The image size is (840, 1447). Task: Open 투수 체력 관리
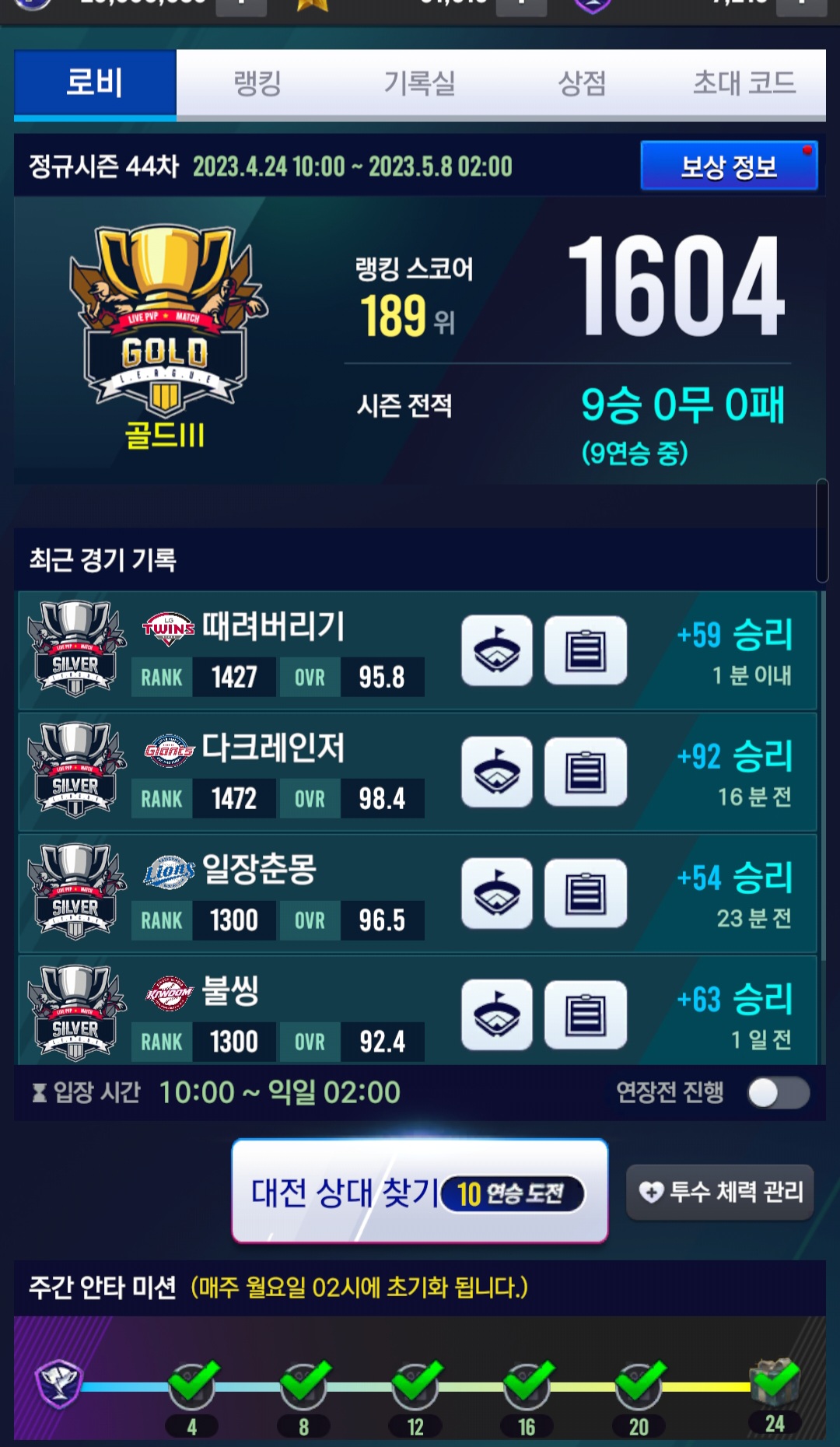(x=720, y=1192)
